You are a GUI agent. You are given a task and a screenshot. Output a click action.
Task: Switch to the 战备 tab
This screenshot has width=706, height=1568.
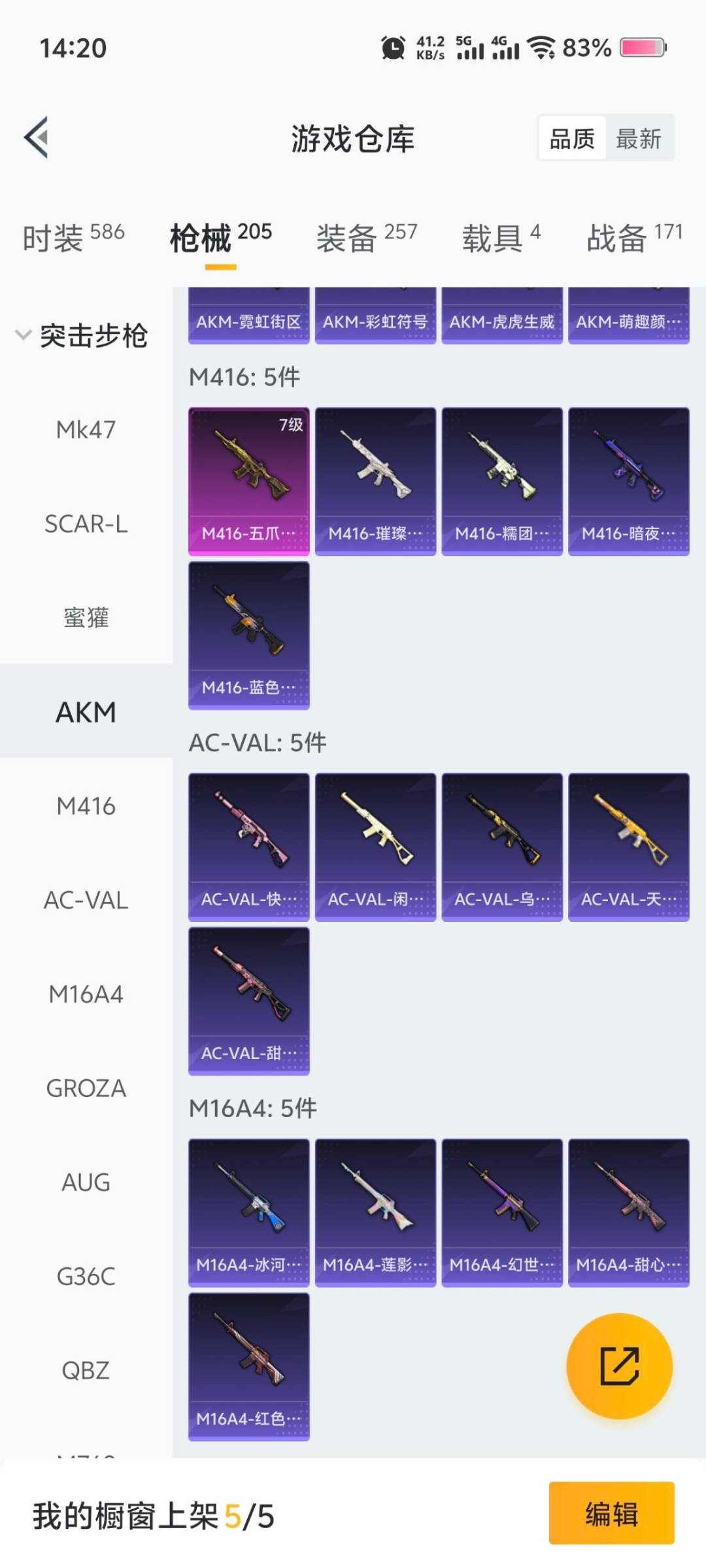pyautogui.click(x=633, y=237)
